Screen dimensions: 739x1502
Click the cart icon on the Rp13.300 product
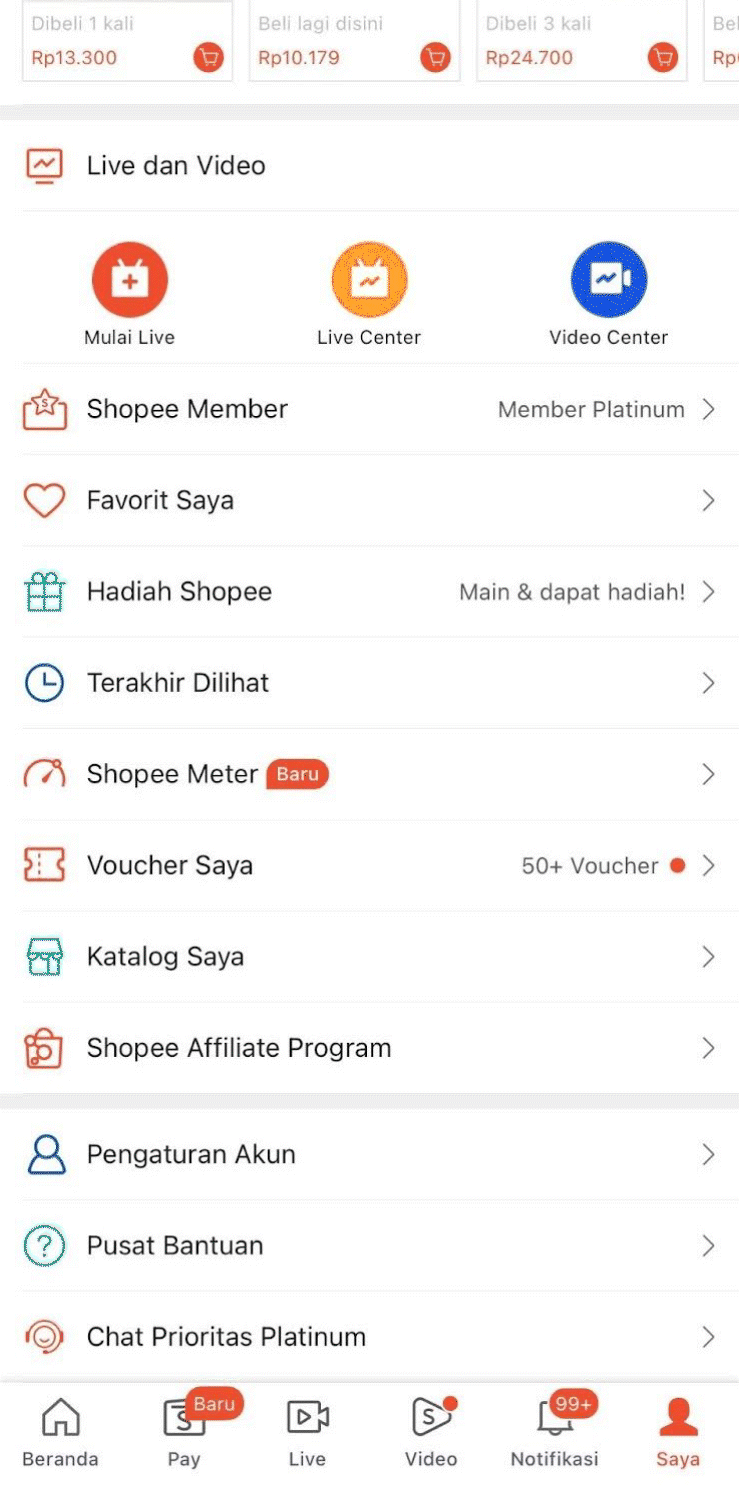pos(207,57)
